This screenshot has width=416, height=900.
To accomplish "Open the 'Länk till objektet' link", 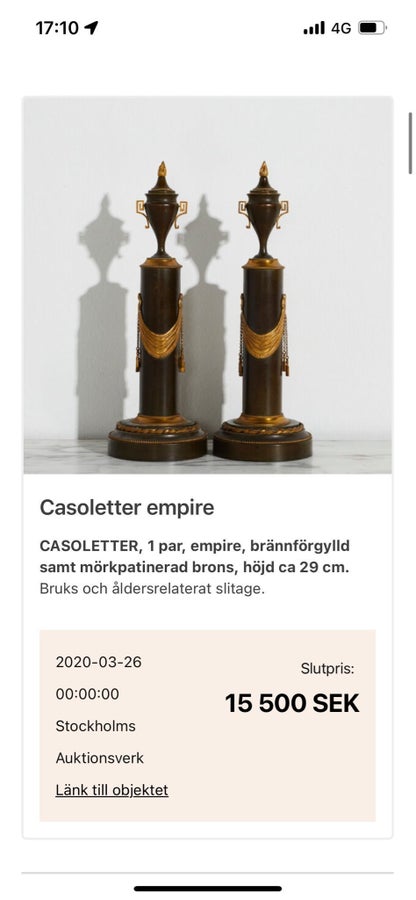I will click(x=112, y=790).
